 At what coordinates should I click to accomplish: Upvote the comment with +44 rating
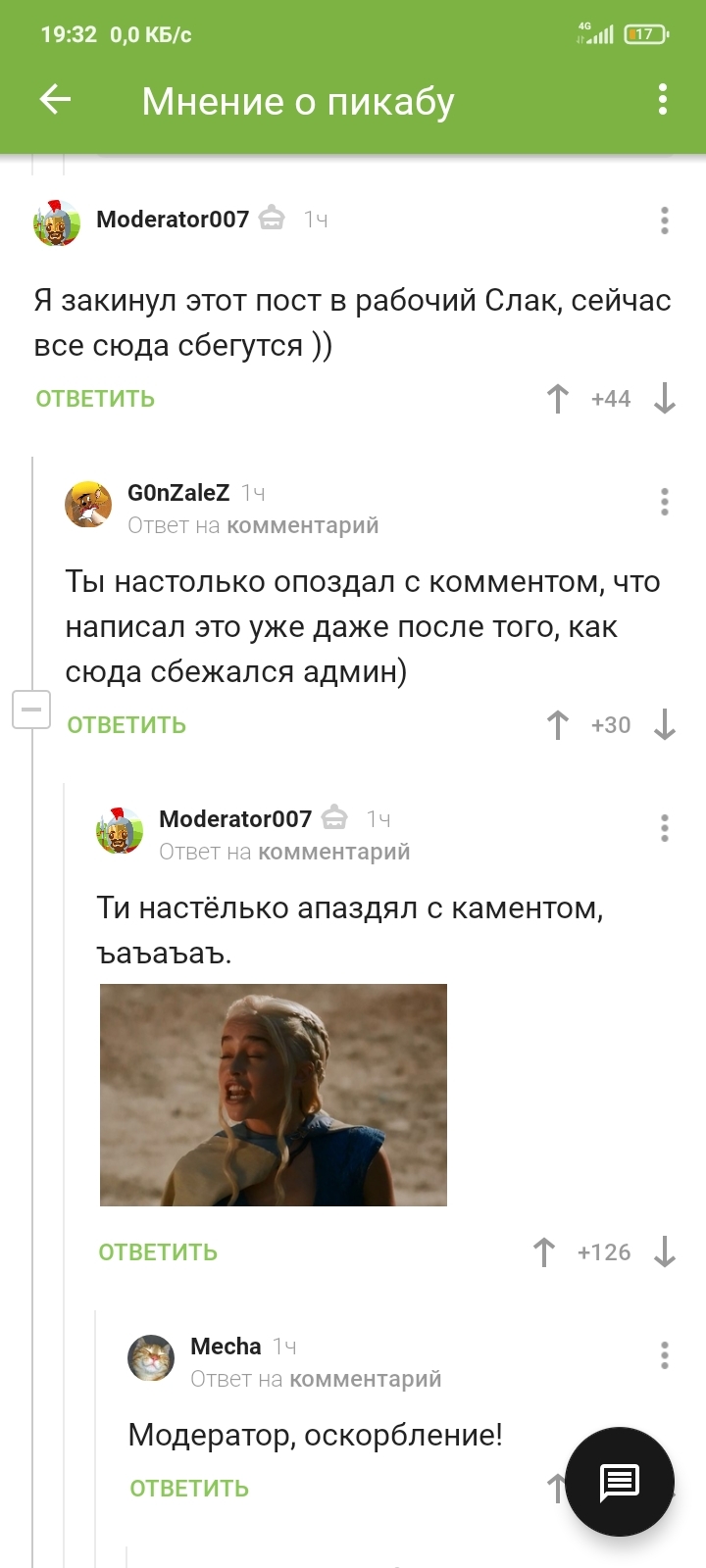coord(557,399)
